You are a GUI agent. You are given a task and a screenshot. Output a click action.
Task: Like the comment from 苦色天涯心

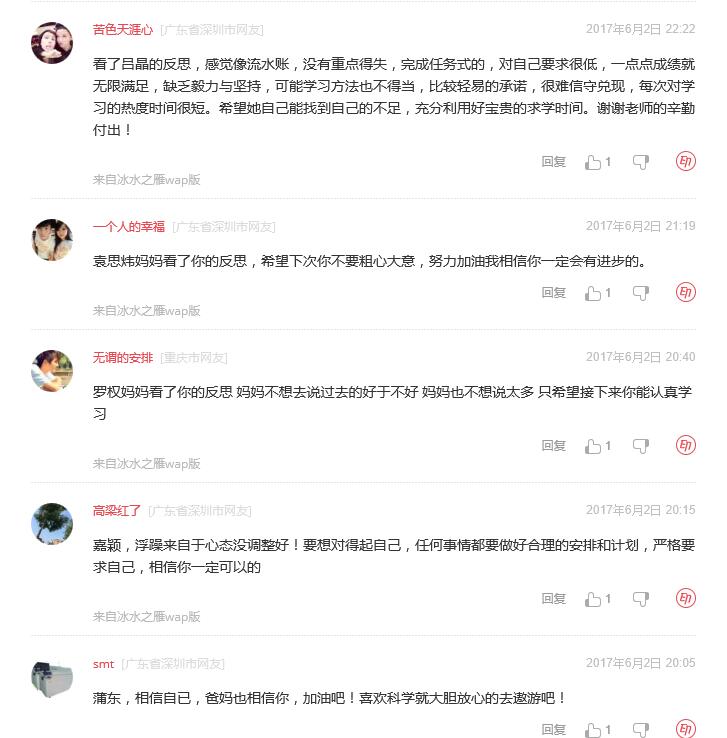pyautogui.click(x=597, y=162)
